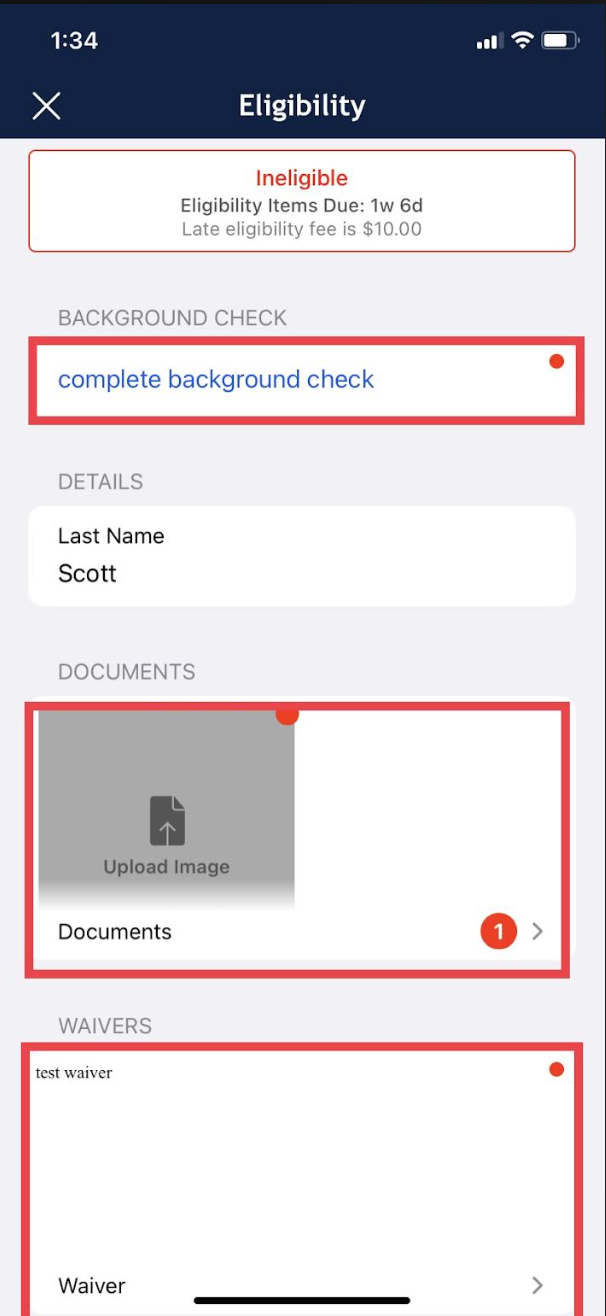This screenshot has width=606, height=1316.
Task: Open the Waiver row
Action: [300, 1285]
